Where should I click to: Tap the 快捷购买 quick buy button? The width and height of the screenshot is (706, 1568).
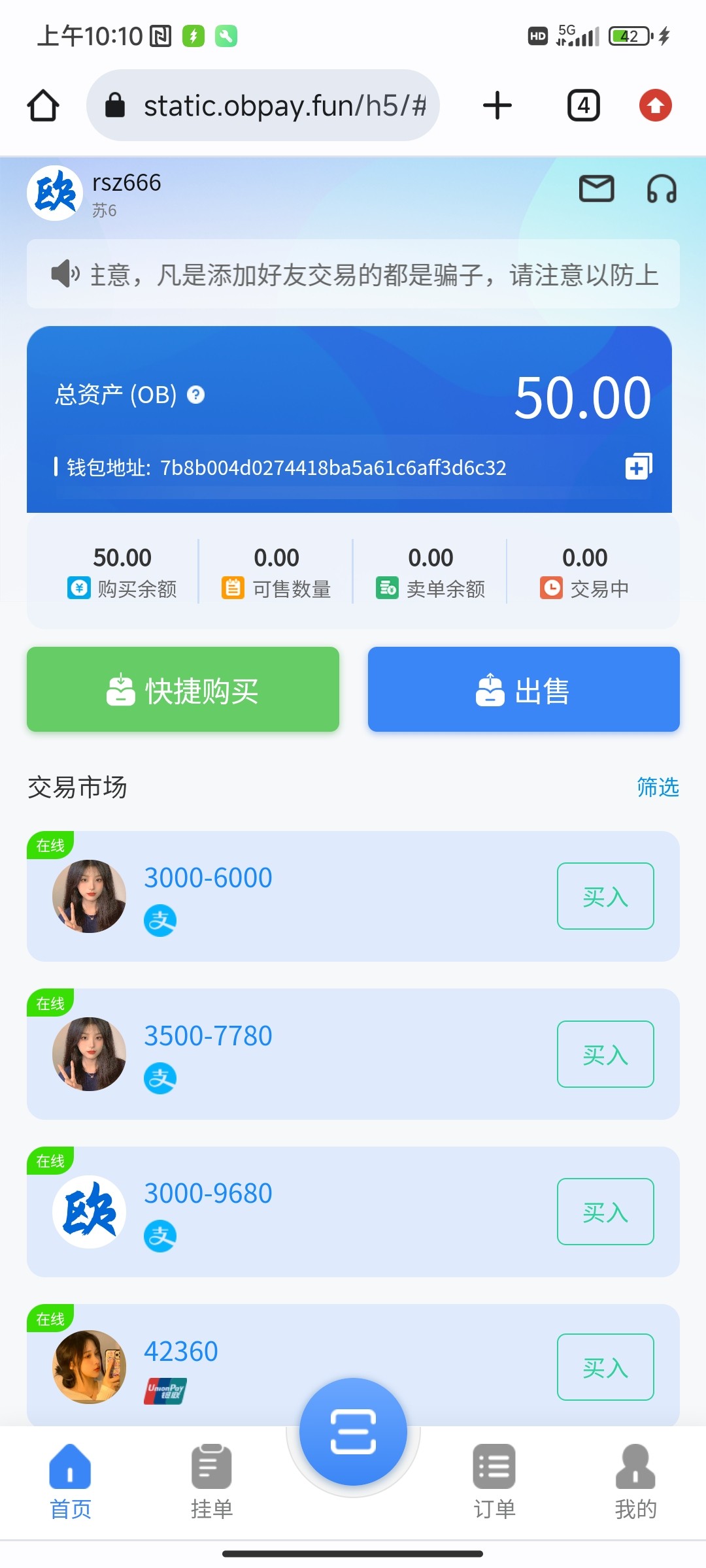(x=182, y=689)
